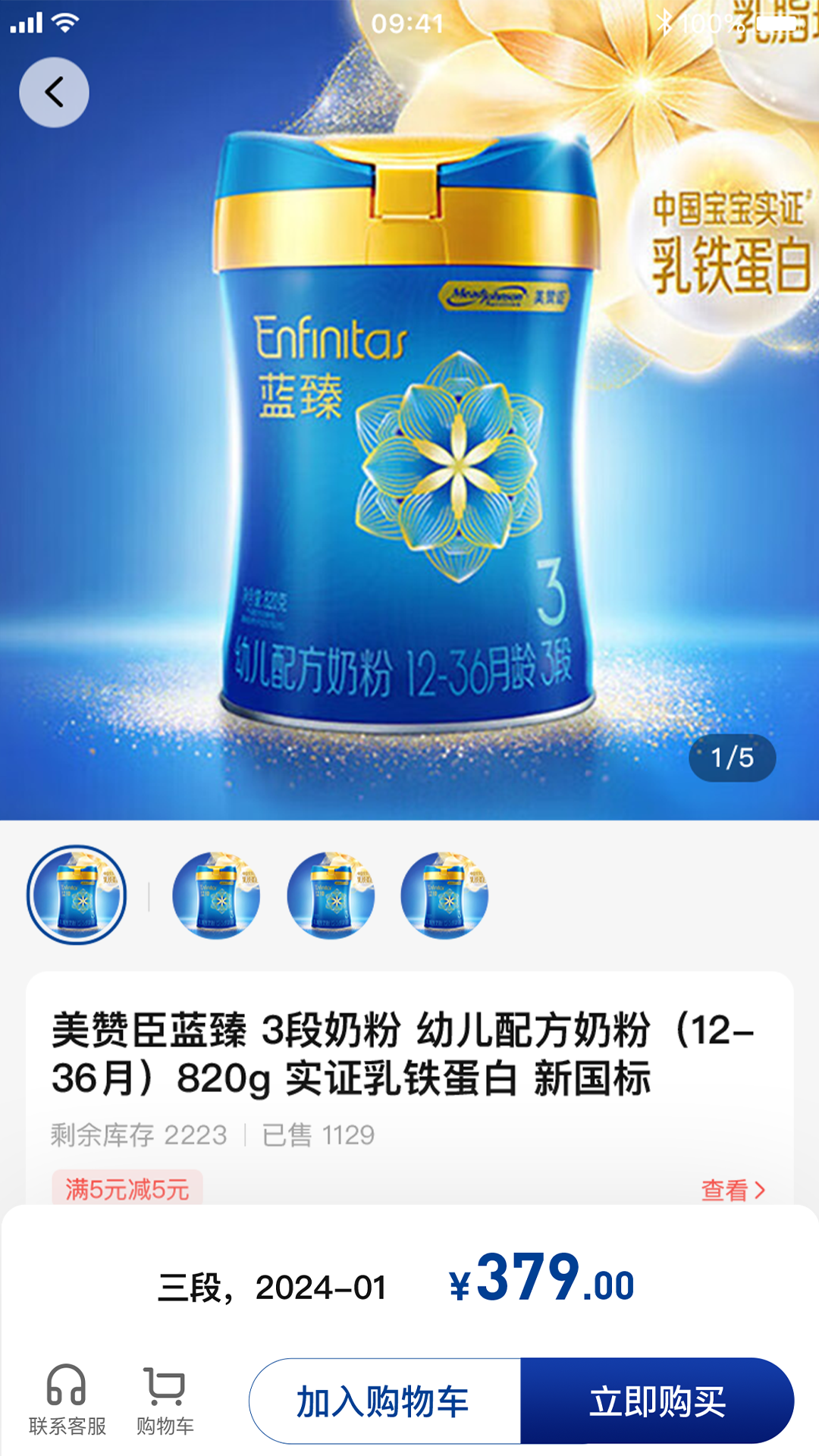This screenshot has width=819, height=1456.
Task: Select the second product thumbnail
Action: point(216,895)
